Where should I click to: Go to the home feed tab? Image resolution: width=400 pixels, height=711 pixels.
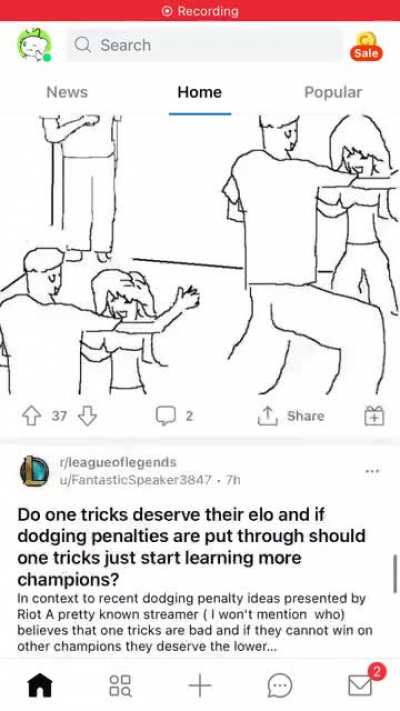(40, 685)
